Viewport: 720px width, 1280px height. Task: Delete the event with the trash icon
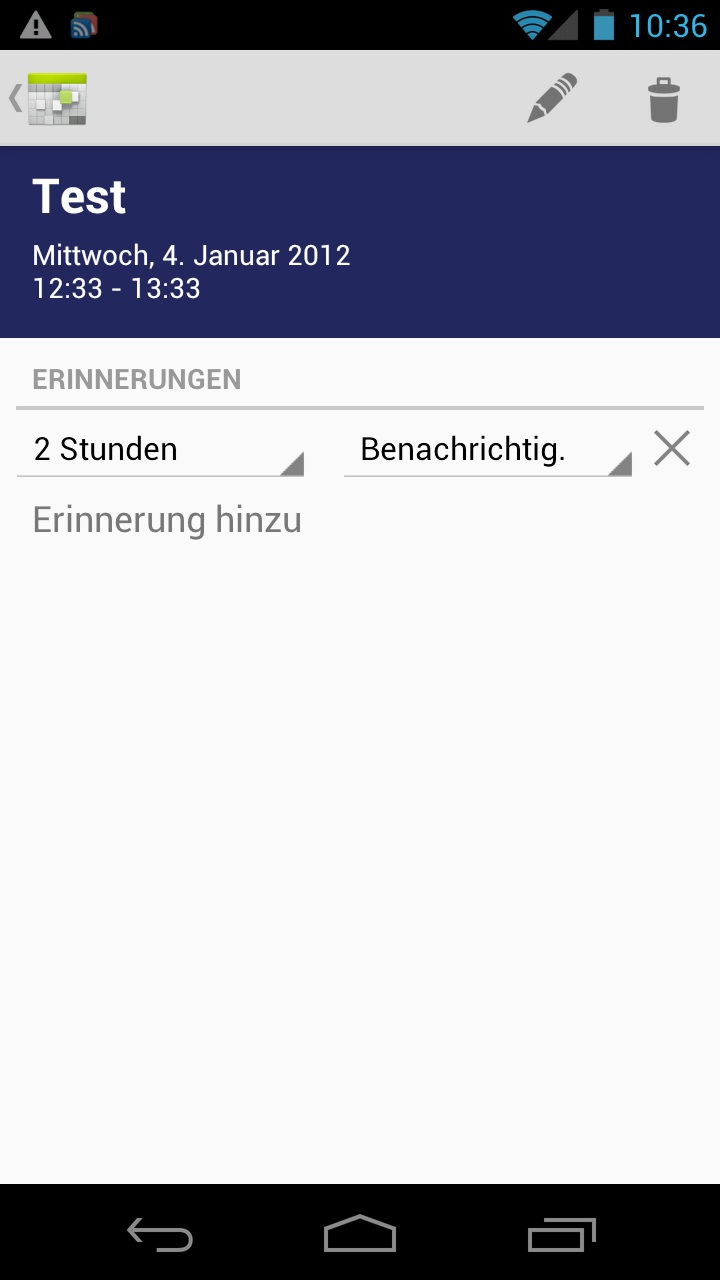point(664,100)
